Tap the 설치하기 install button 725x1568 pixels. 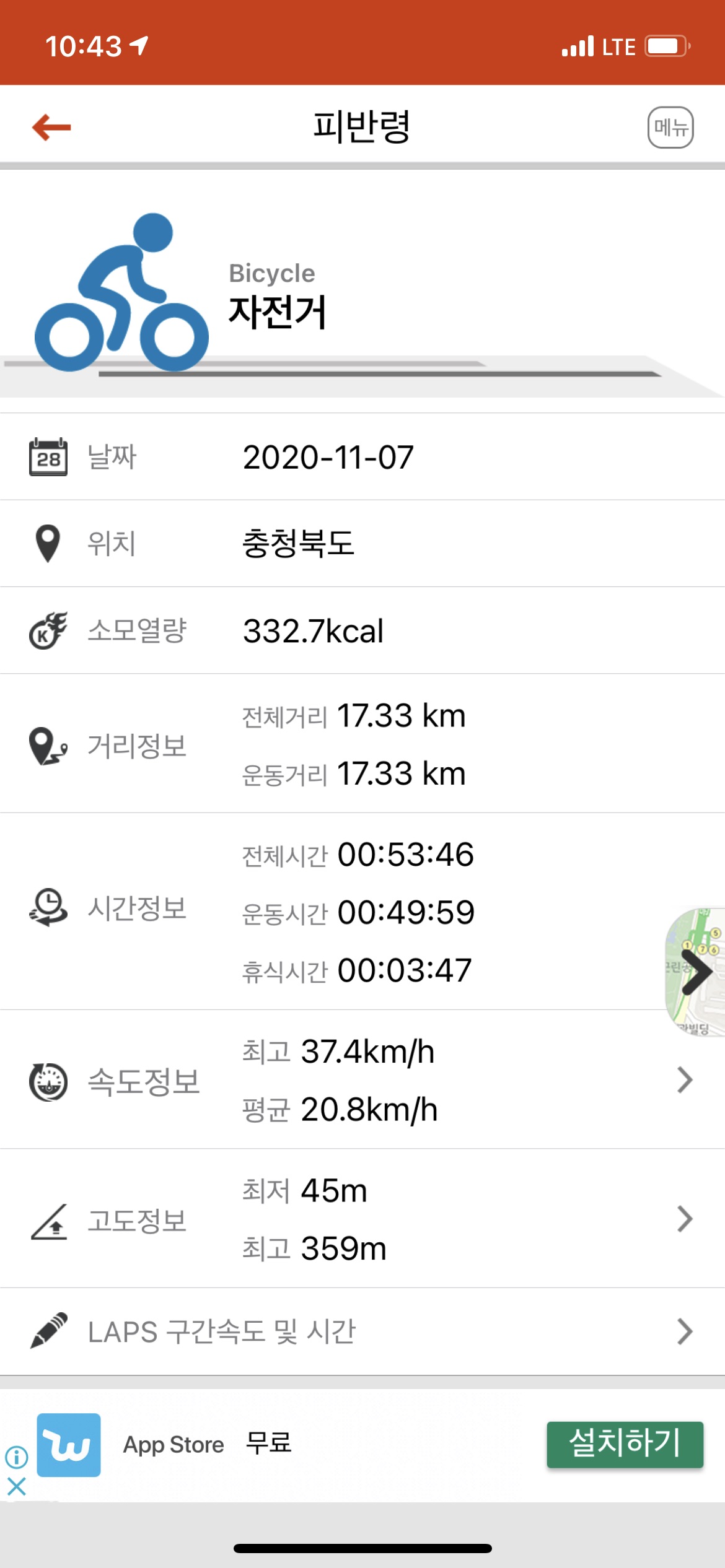click(x=625, y=1444)
